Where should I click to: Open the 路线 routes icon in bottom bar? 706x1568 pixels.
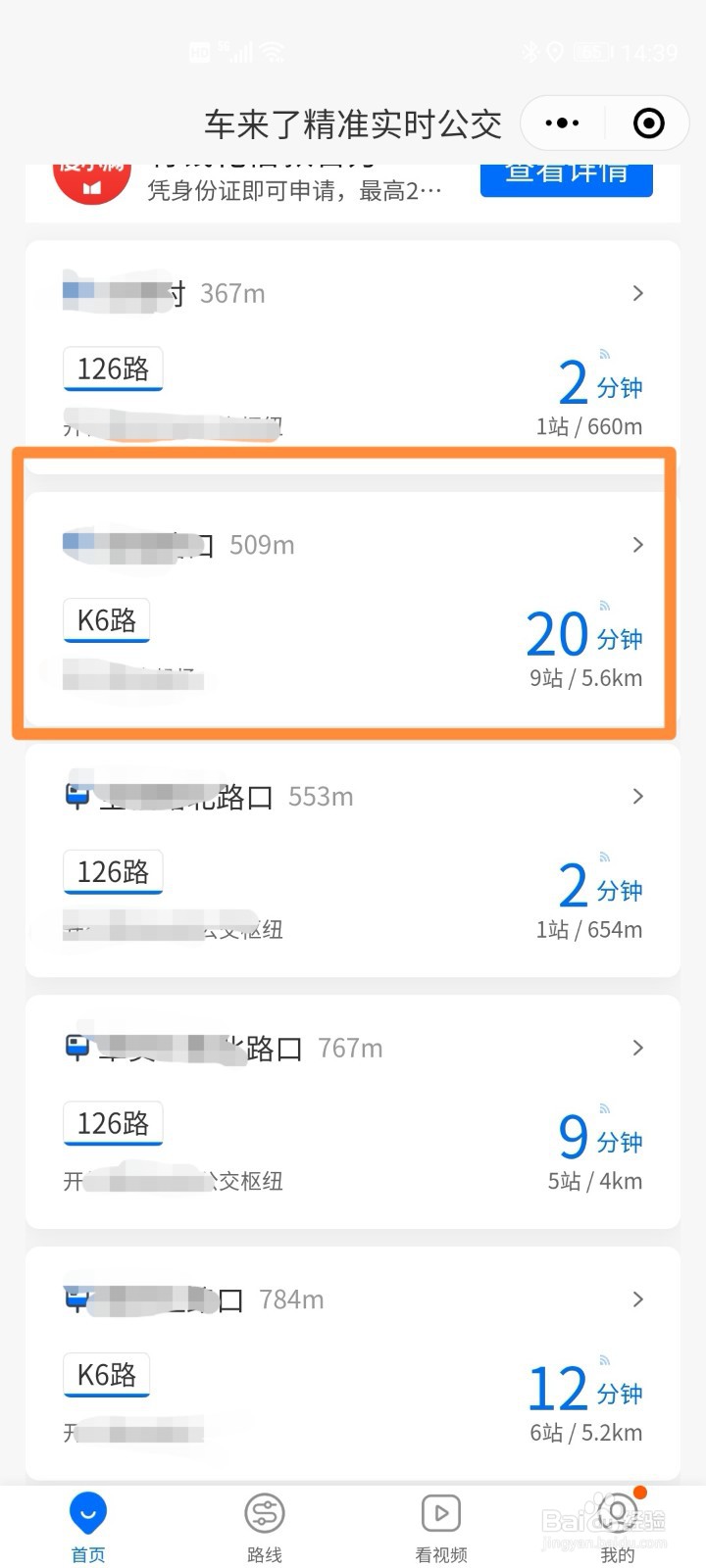264,1512
